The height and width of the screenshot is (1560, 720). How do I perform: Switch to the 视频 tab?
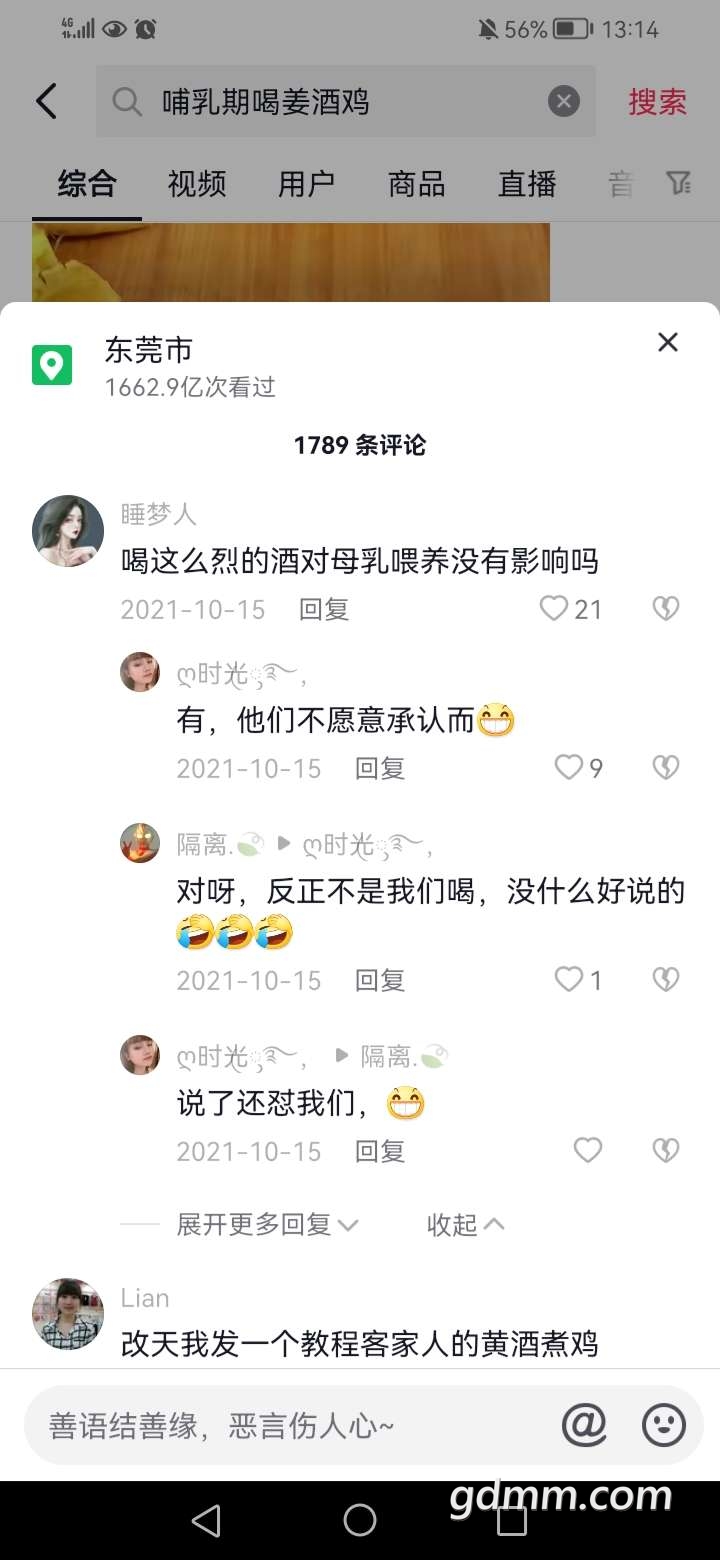(197, 184)
